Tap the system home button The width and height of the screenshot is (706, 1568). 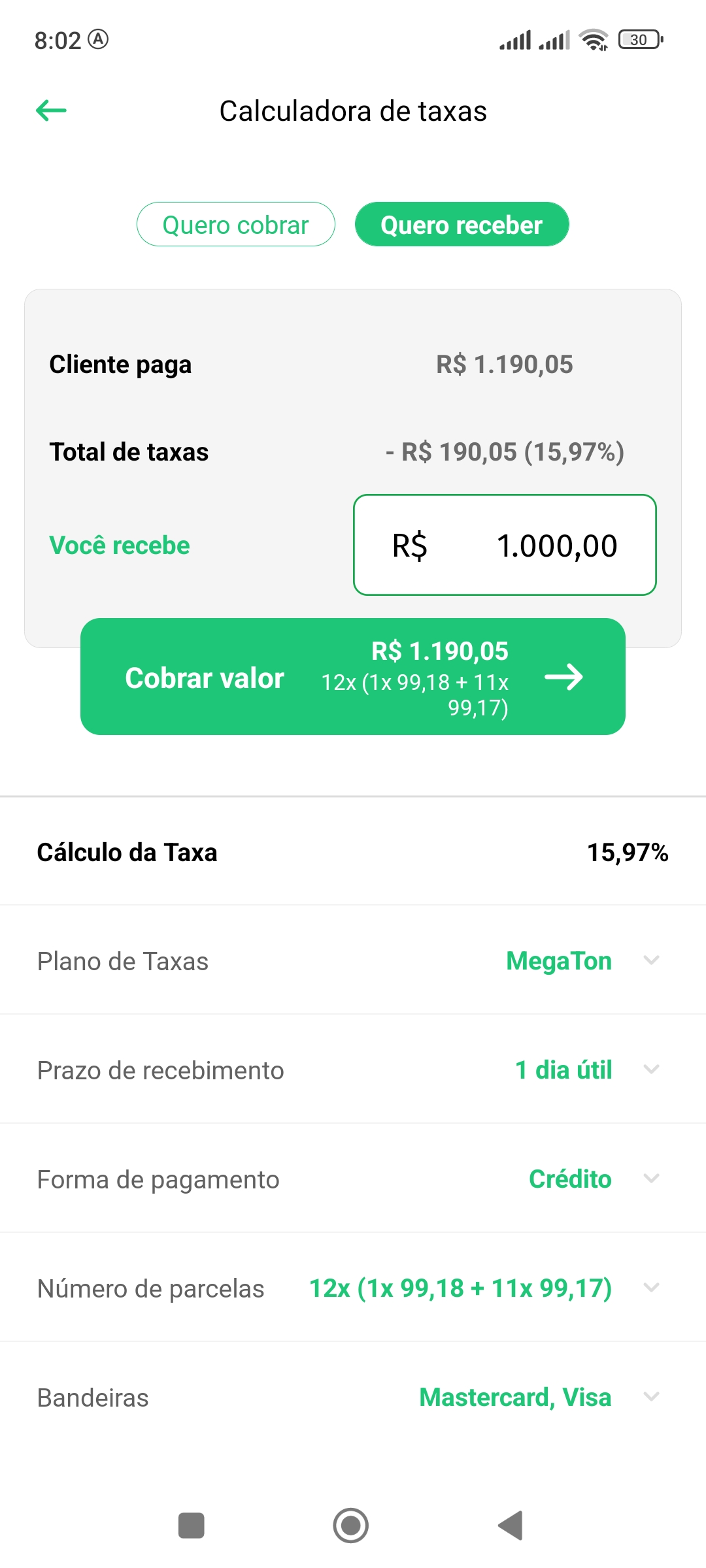351,1526
